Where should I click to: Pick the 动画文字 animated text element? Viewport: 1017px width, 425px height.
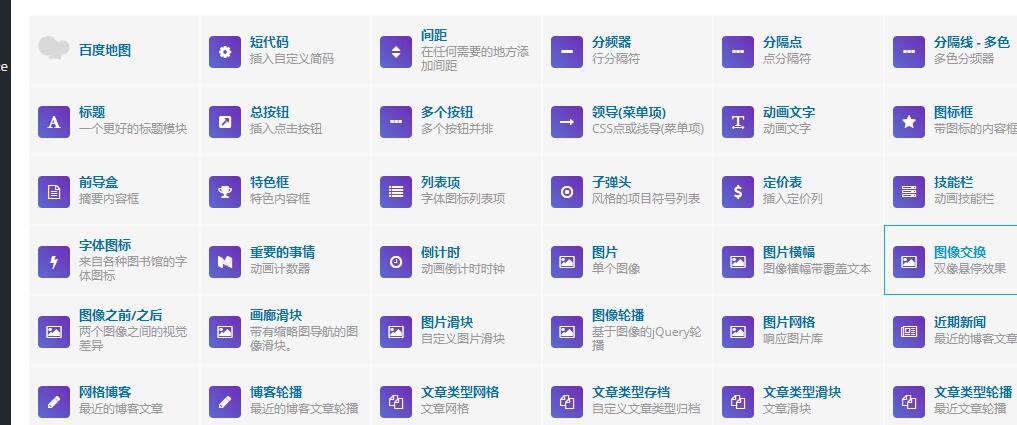(788, 112)
